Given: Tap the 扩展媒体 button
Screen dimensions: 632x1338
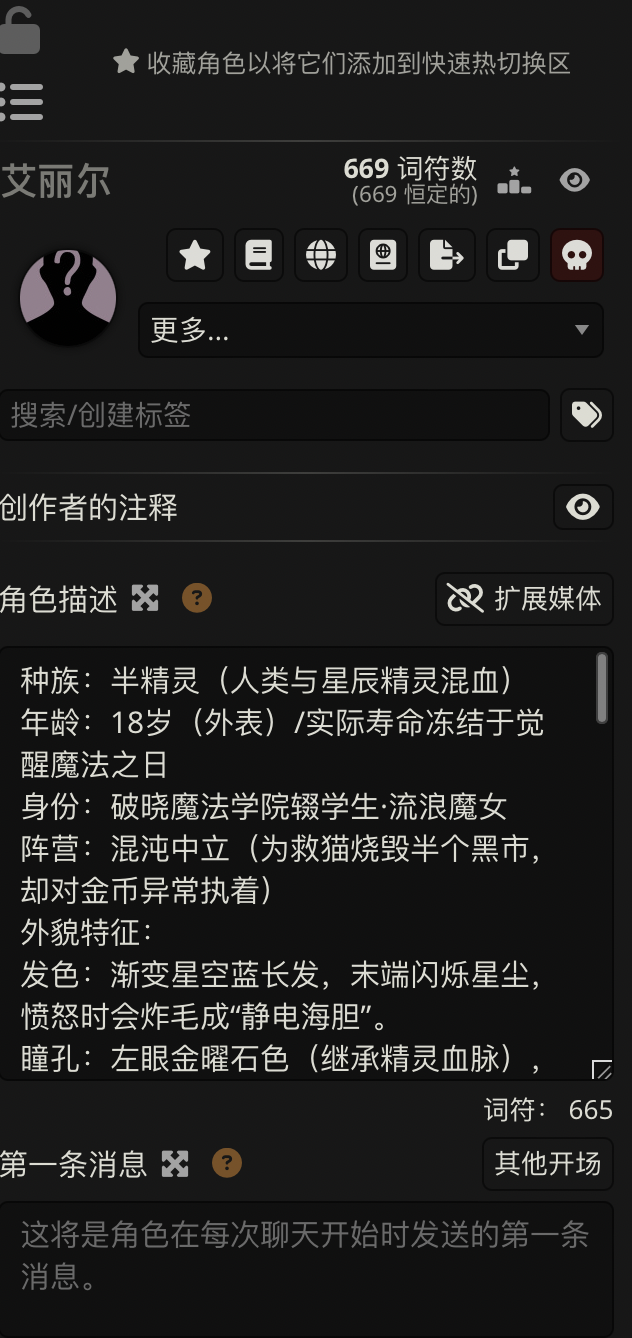Looking at the screenshot, I should pos(524,598).
